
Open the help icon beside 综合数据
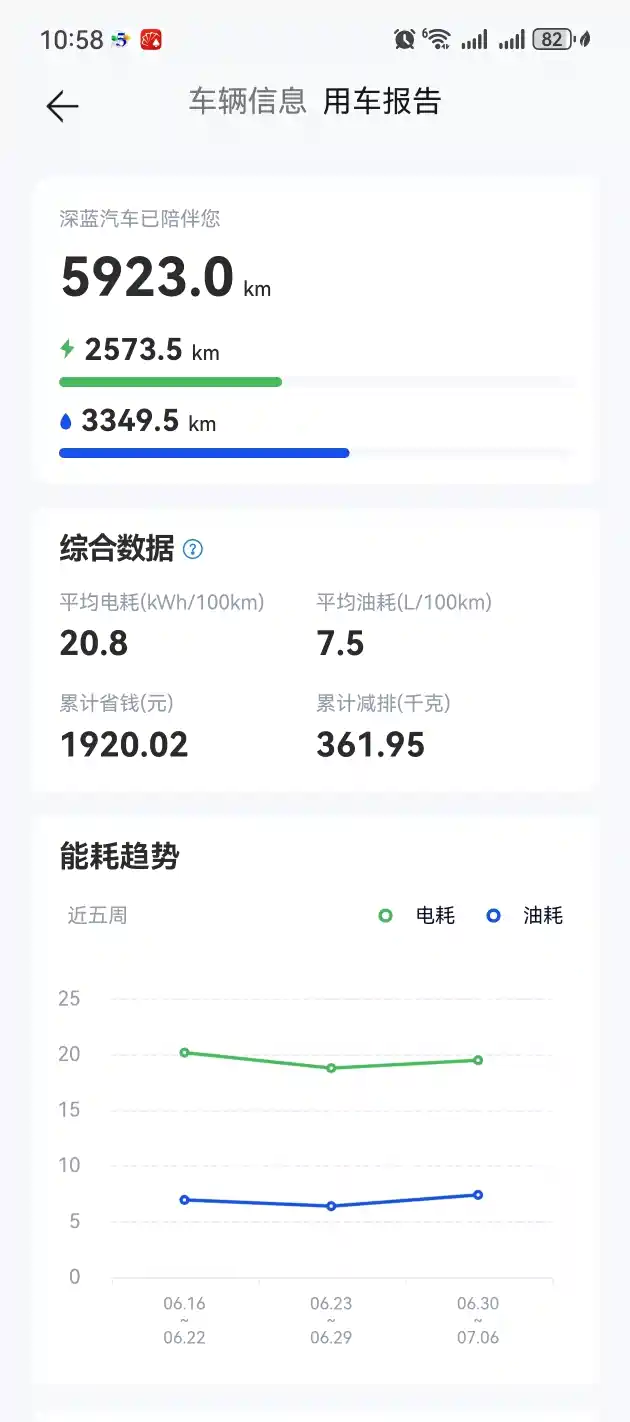(x=193, y=549)
